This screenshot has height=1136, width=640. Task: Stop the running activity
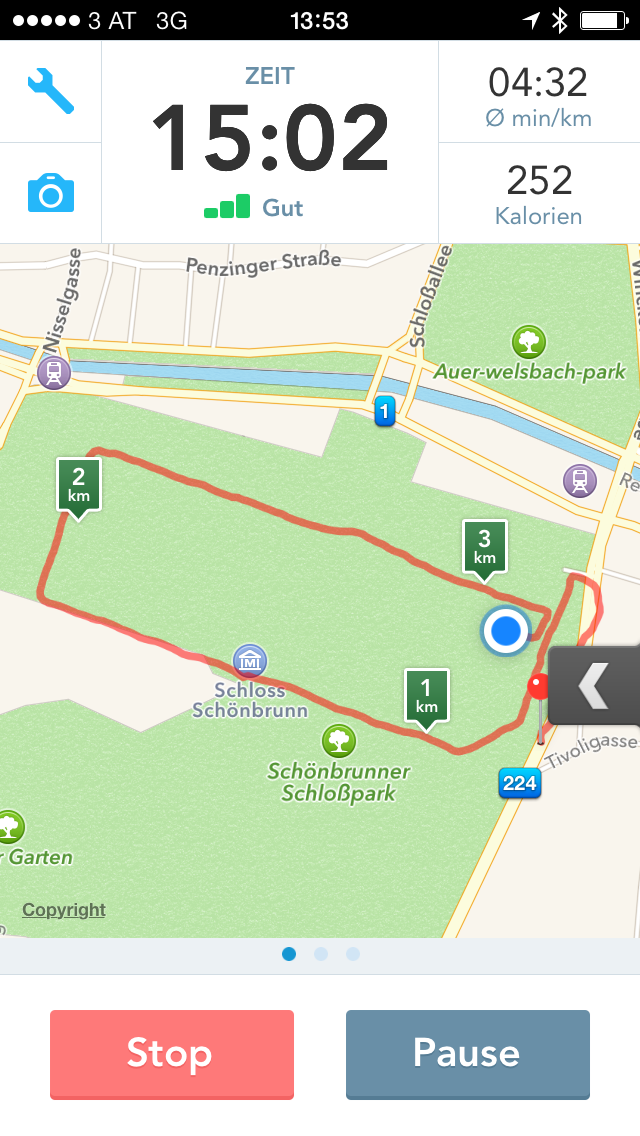[x=171, y=1054]
